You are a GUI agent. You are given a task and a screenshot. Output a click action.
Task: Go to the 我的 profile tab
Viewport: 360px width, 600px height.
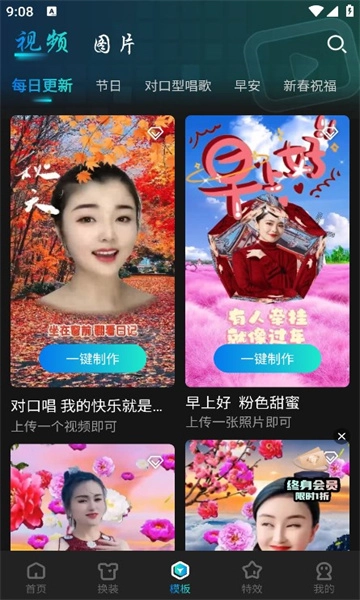324,578
